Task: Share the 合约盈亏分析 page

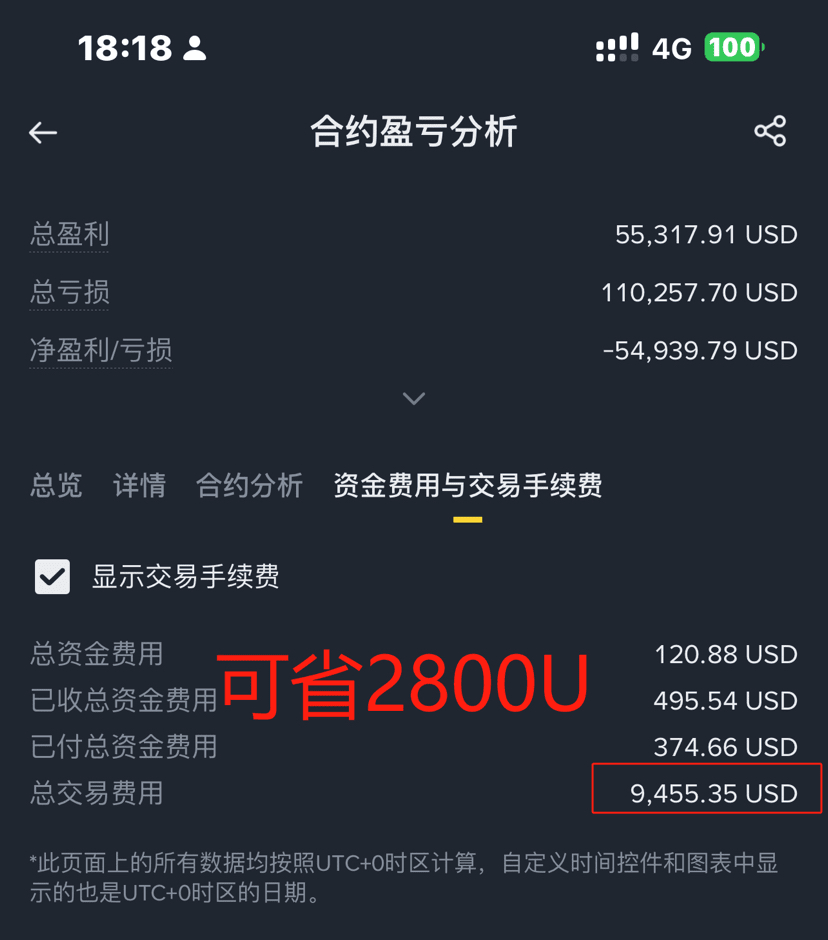Action: pos(770,131)
